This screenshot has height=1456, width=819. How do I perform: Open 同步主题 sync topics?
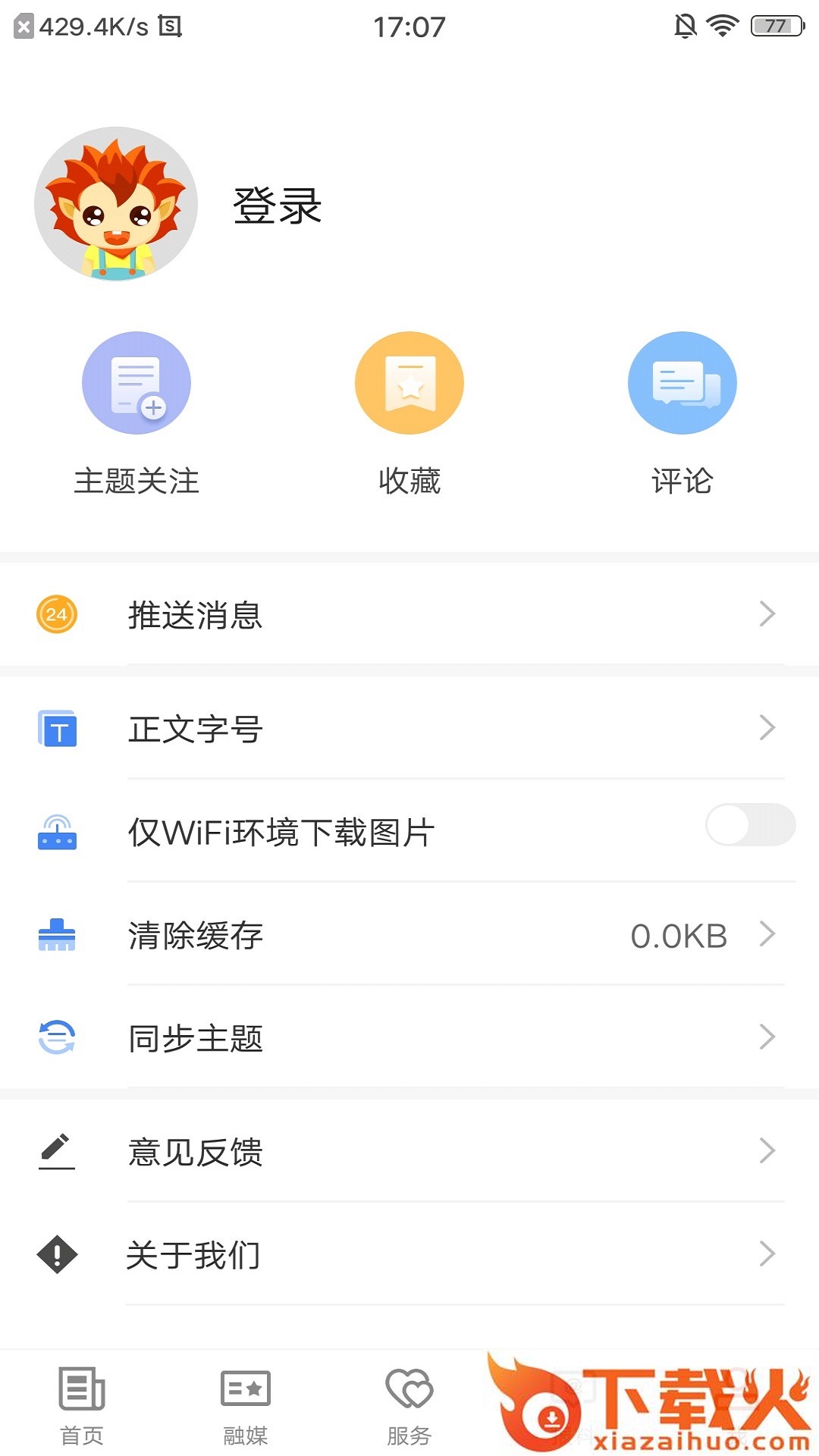[x=409, y=1037]
